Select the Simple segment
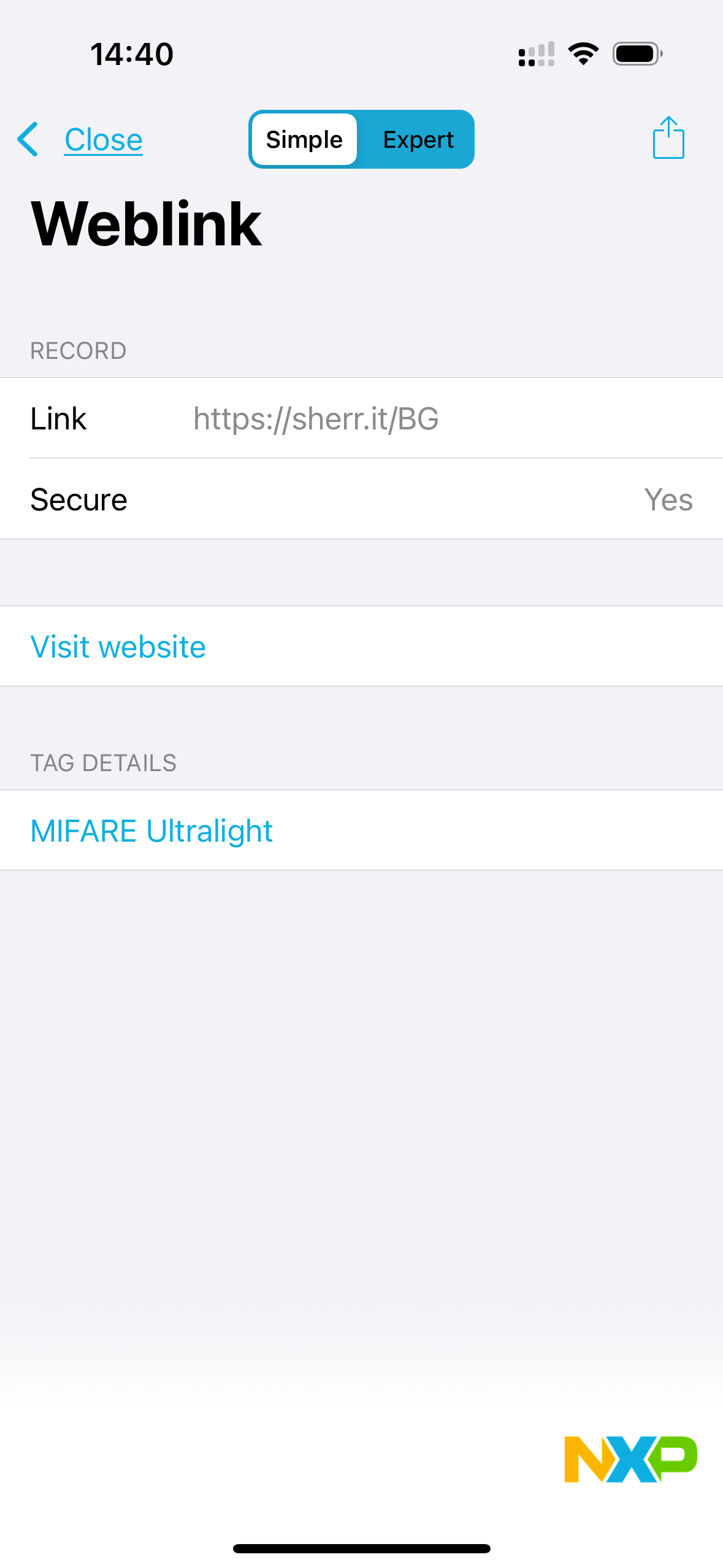723x1568 pixels. [304, 139]
